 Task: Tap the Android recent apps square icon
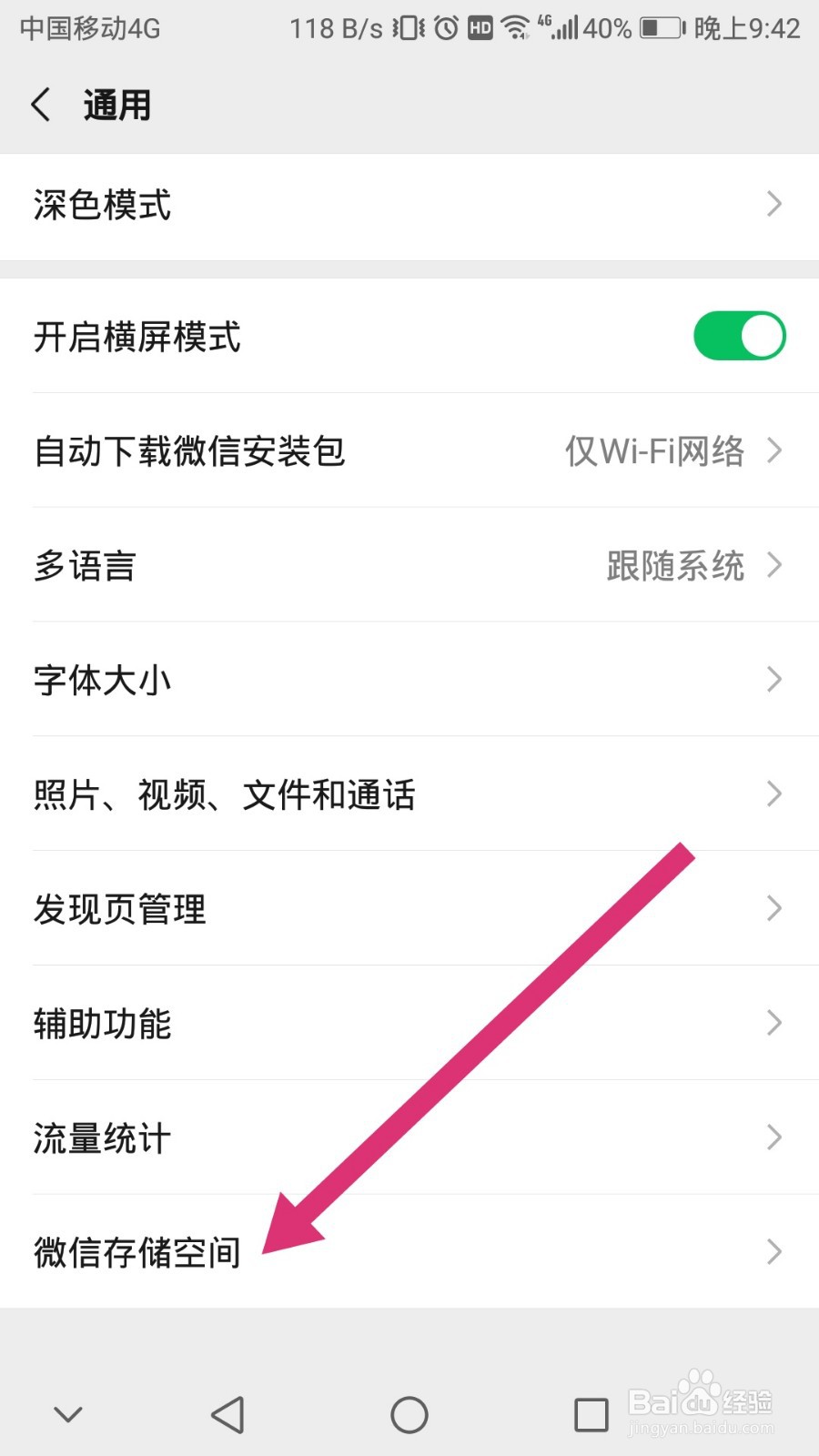pyautogui.click(x=591, y=1414)
